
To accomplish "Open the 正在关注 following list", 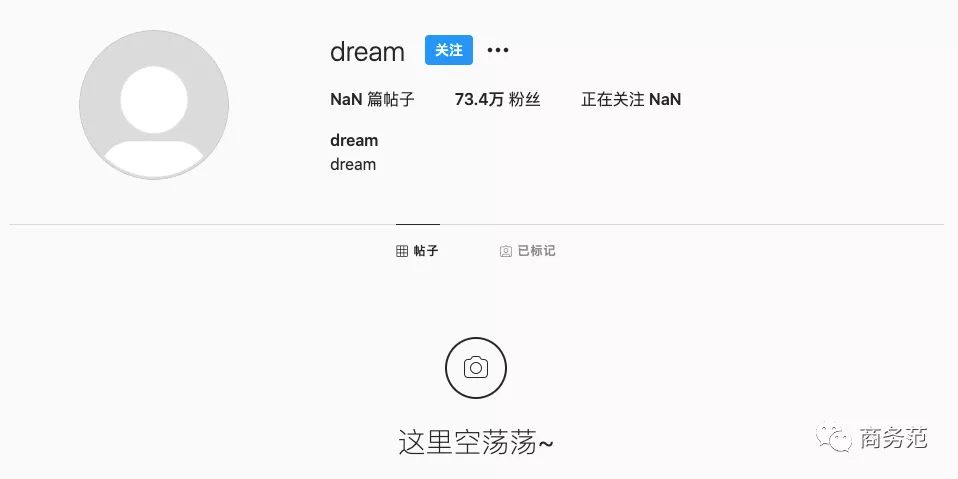I will click(x=631, y=100).
